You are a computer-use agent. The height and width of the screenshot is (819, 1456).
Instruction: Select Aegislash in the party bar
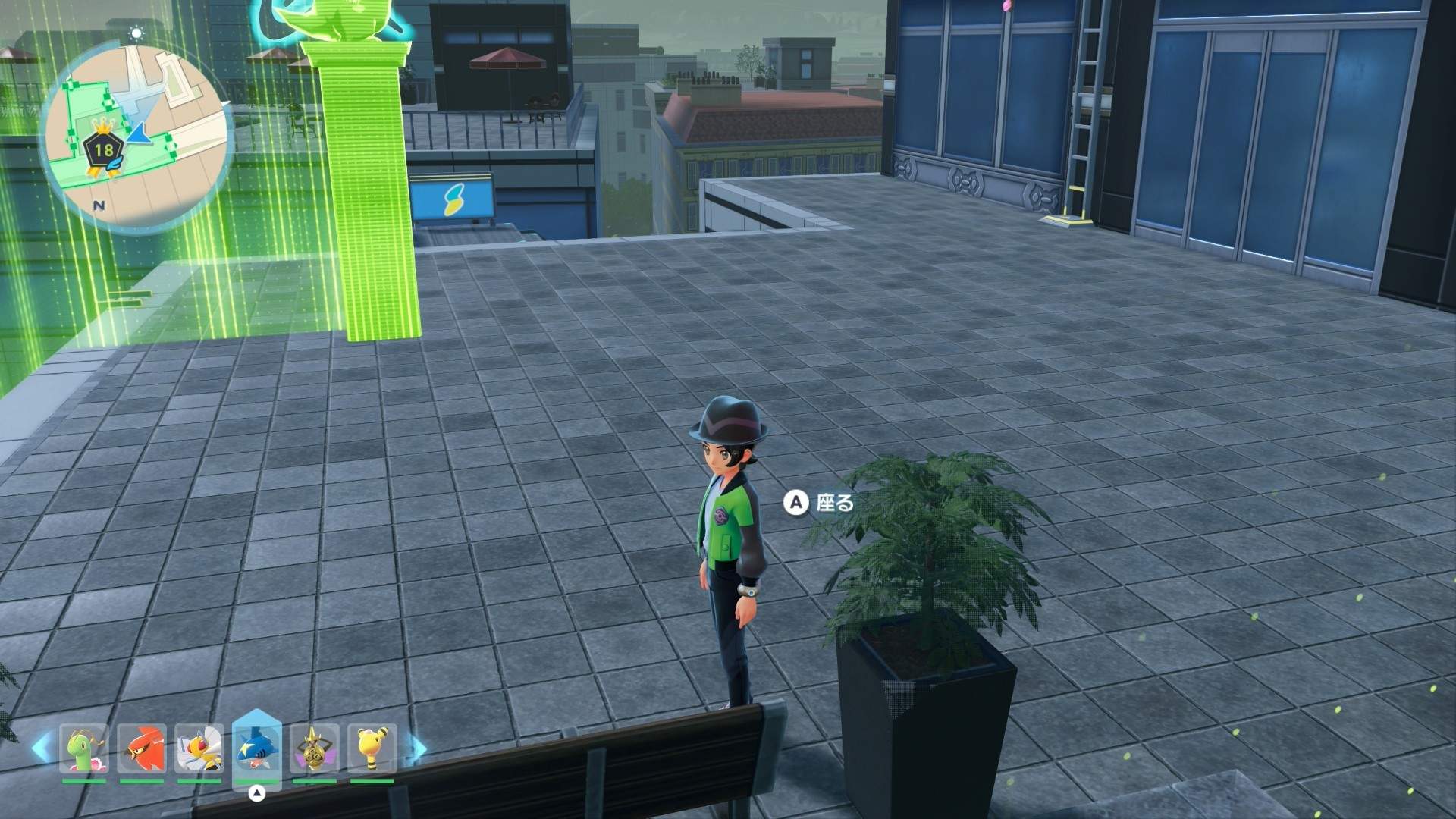314,748
